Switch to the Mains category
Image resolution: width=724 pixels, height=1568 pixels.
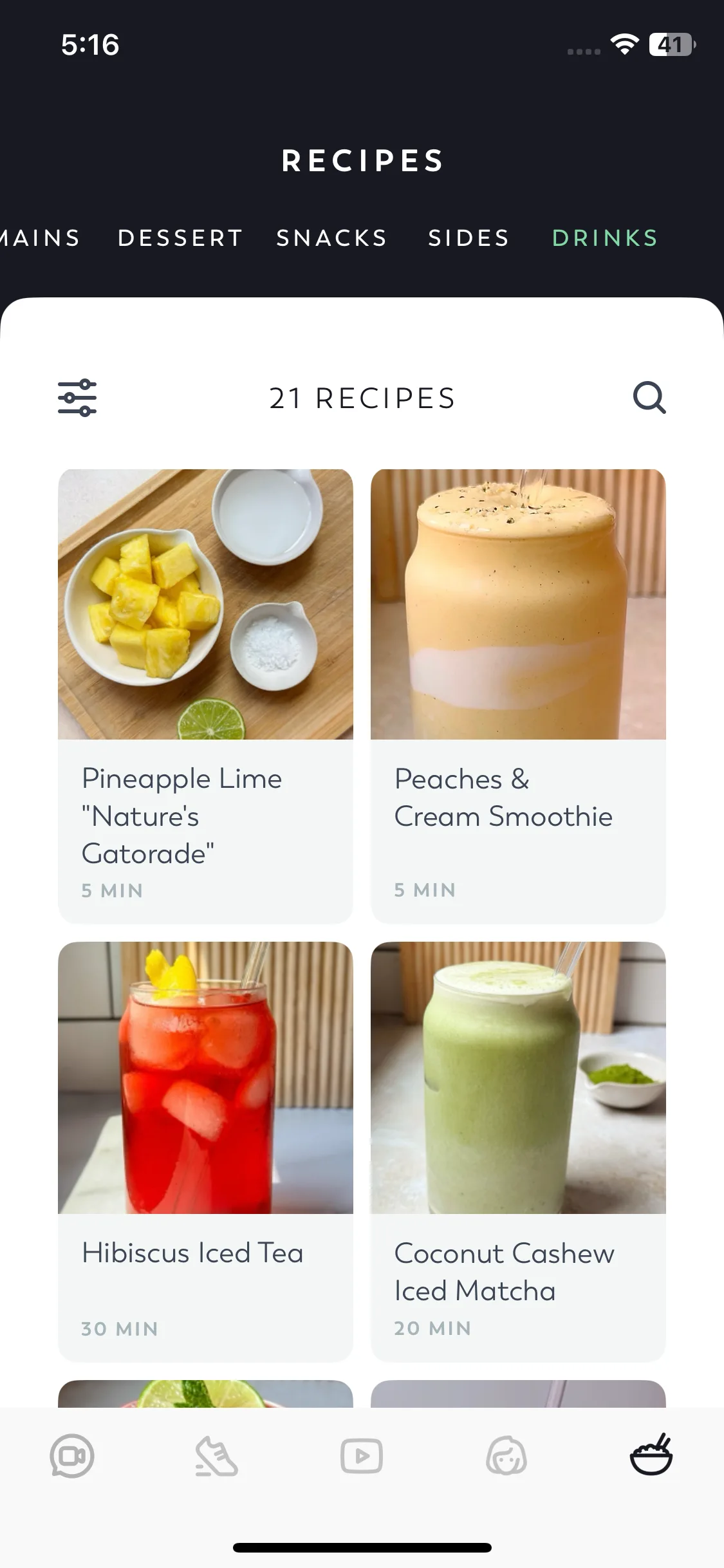point(40,238)
